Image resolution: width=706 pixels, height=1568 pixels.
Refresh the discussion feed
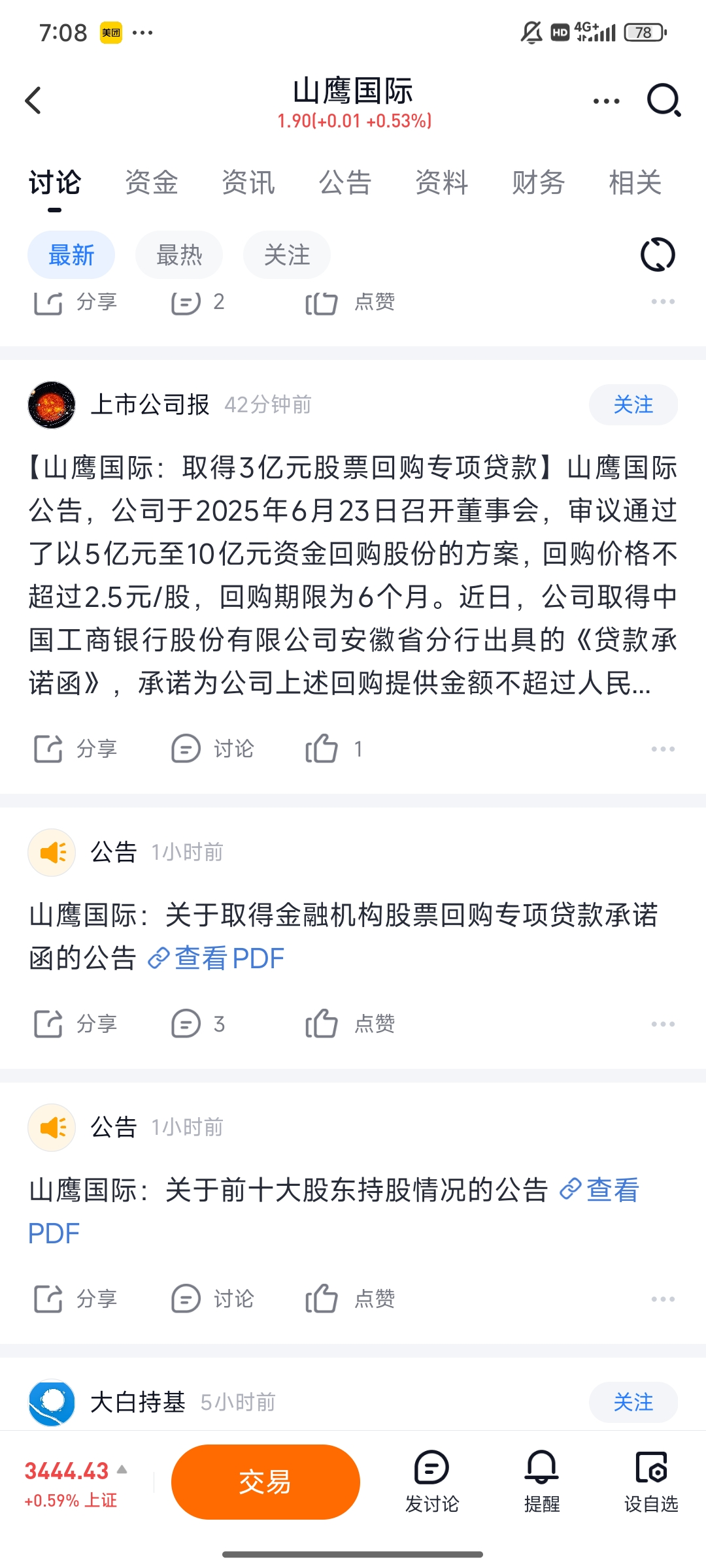[658, 255]
